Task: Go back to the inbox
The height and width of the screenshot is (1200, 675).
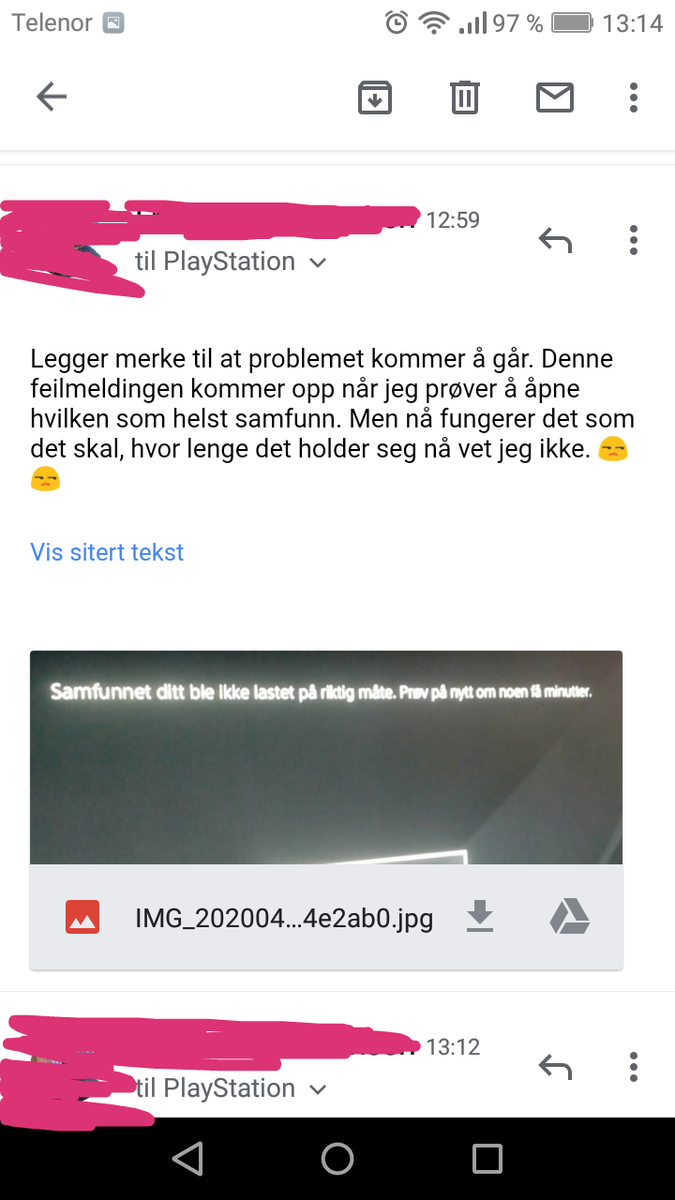Action: click(51, 97)
